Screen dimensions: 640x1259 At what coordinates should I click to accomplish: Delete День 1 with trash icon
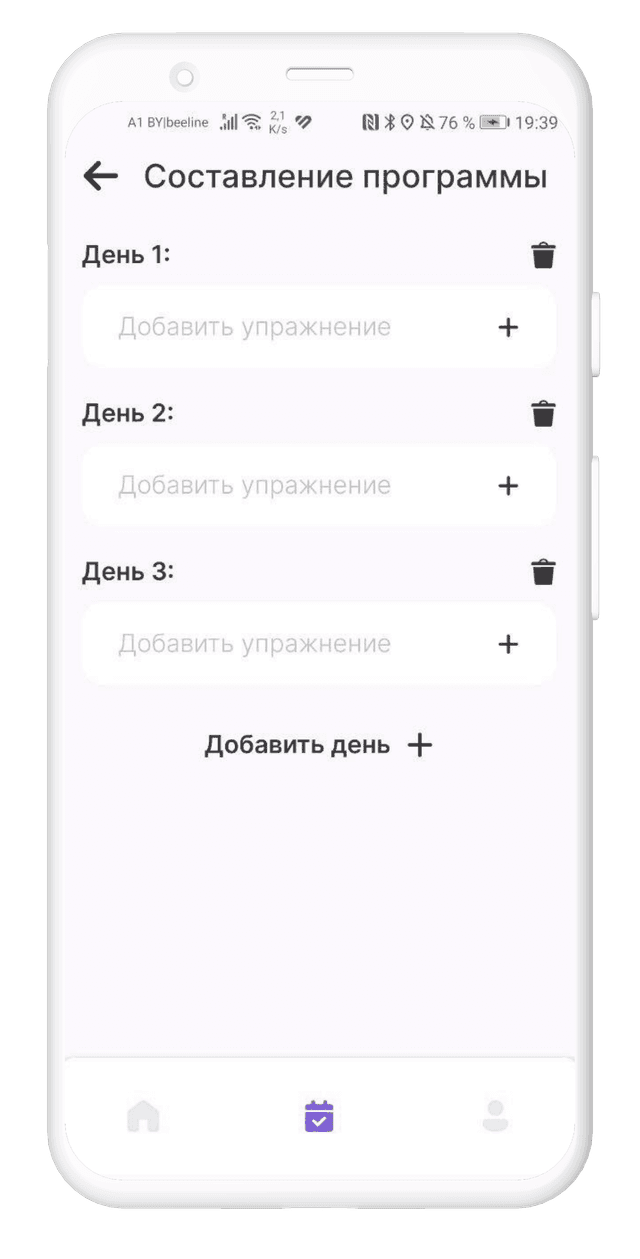click(543, 256)
